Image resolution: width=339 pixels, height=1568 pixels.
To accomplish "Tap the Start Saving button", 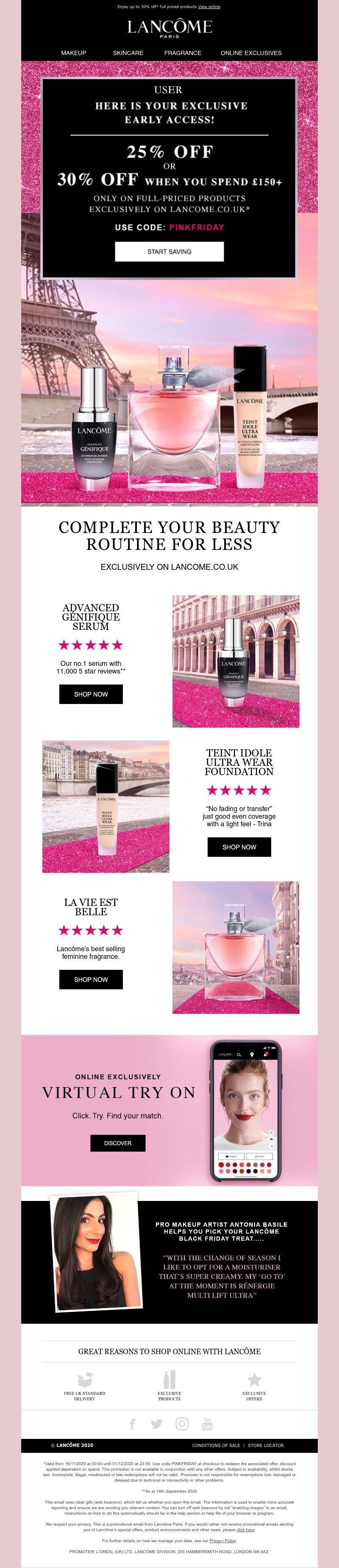I will tap(169, 251).
